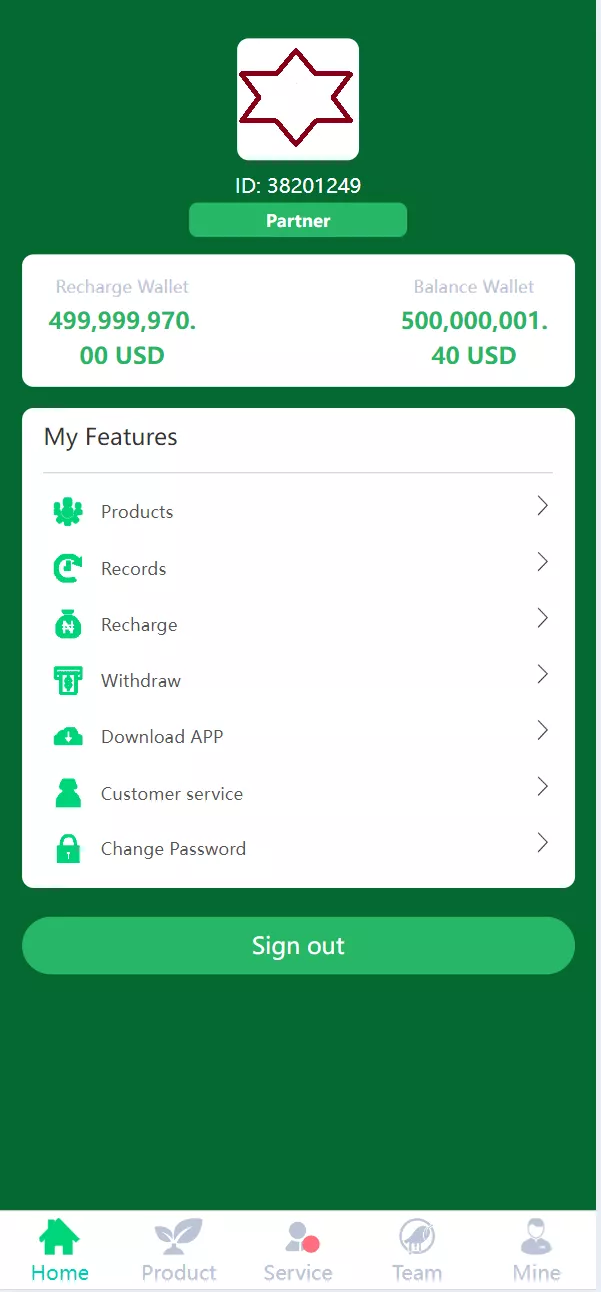Image resolution: width=601 pixels, height=1292 pixels.
Task: Open the Withdraw option
Action: 298,681
